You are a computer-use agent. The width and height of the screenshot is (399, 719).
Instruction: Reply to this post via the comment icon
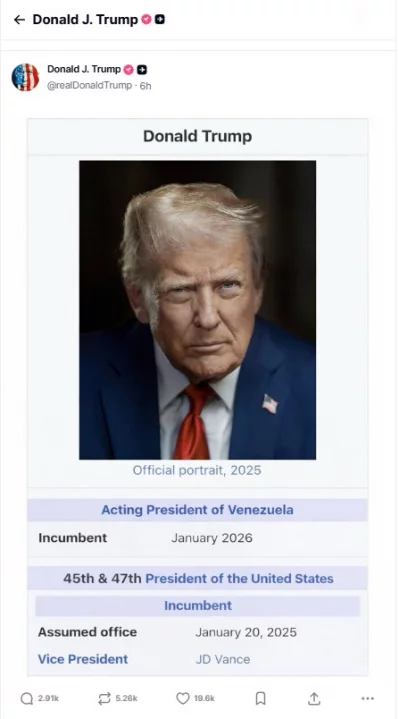point(27,698)
